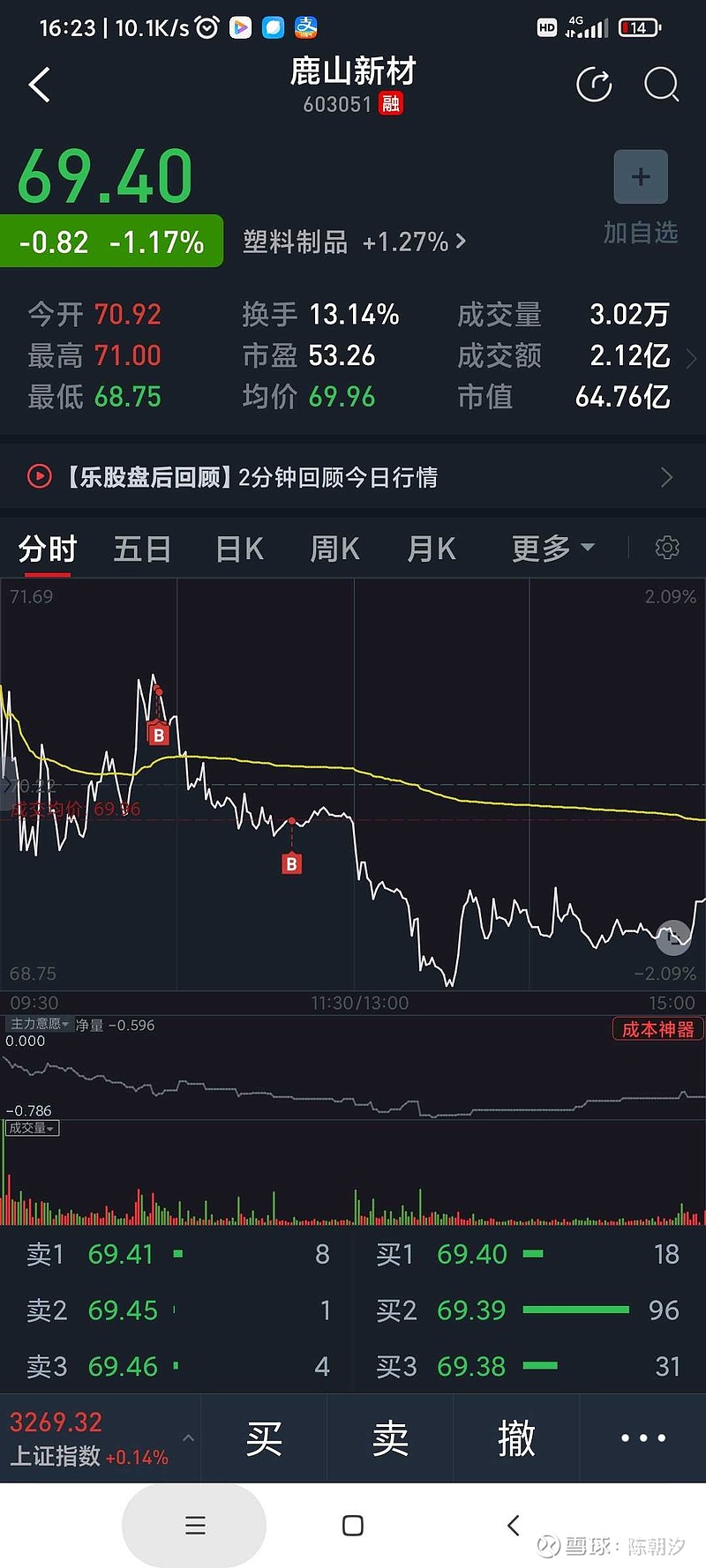Tap the refresh icon in the header
The height and width of the screenshot is (1568, 706).
pyautogui.click(x=594, y=85)
